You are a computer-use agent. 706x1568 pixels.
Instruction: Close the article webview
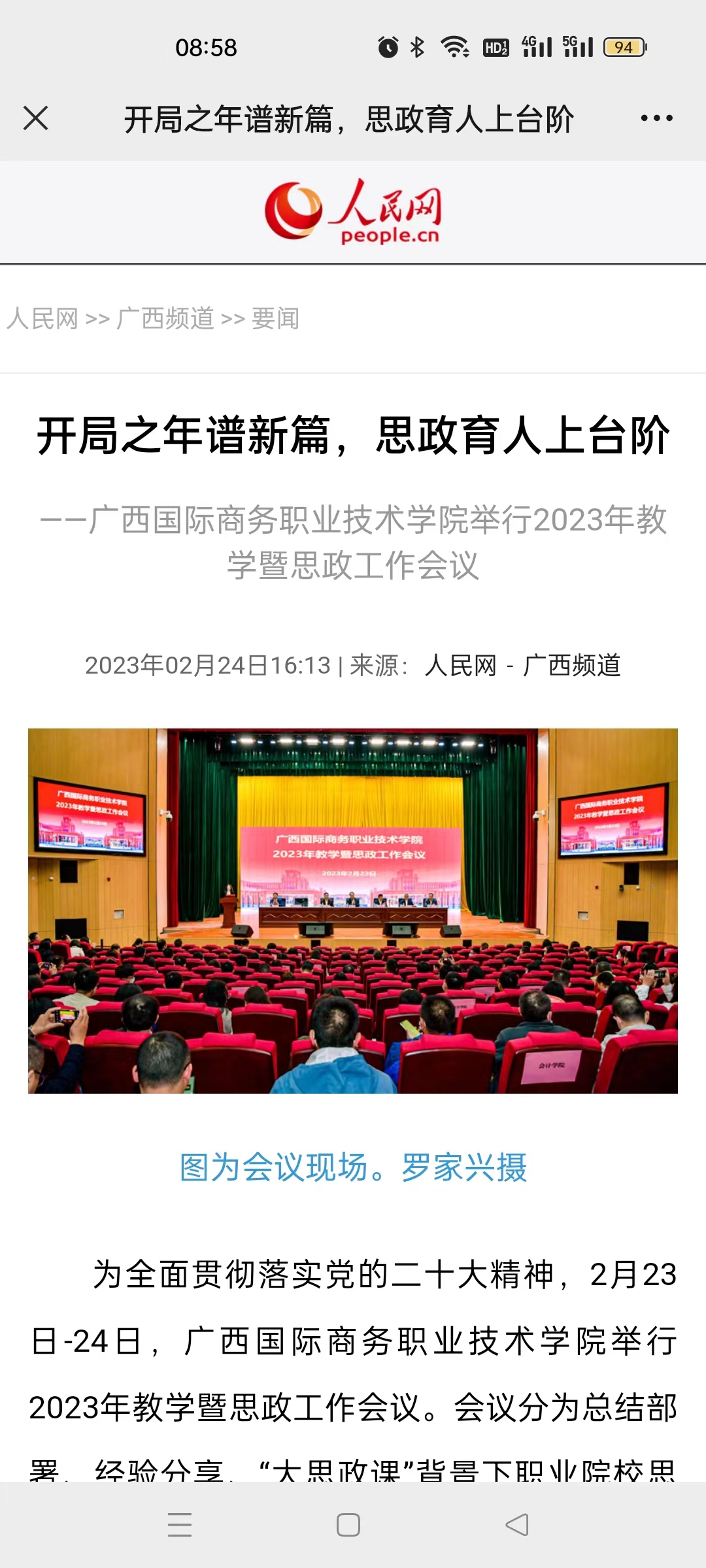coord(36,119)
